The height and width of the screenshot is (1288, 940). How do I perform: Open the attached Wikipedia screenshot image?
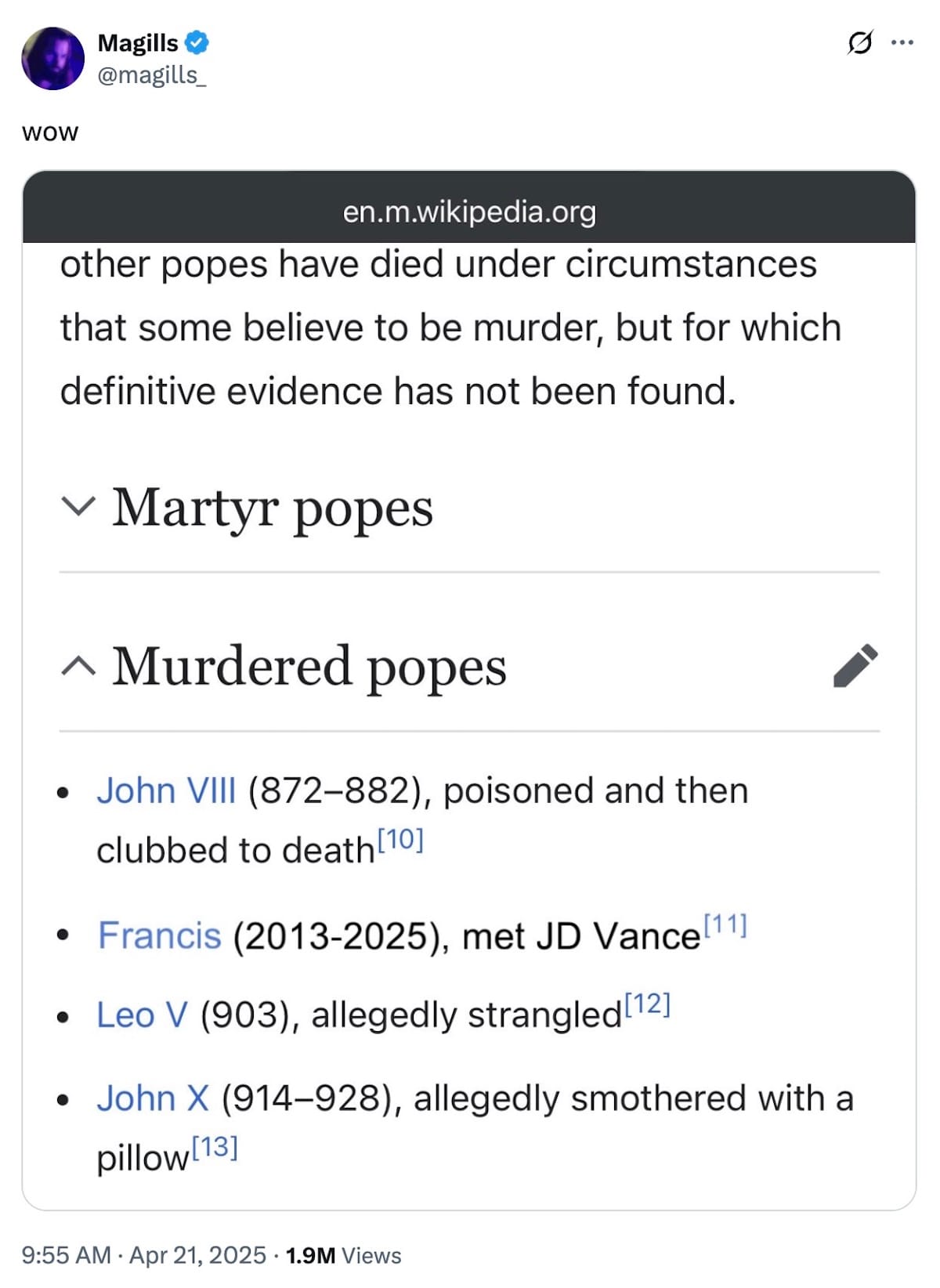pos(468,689)
